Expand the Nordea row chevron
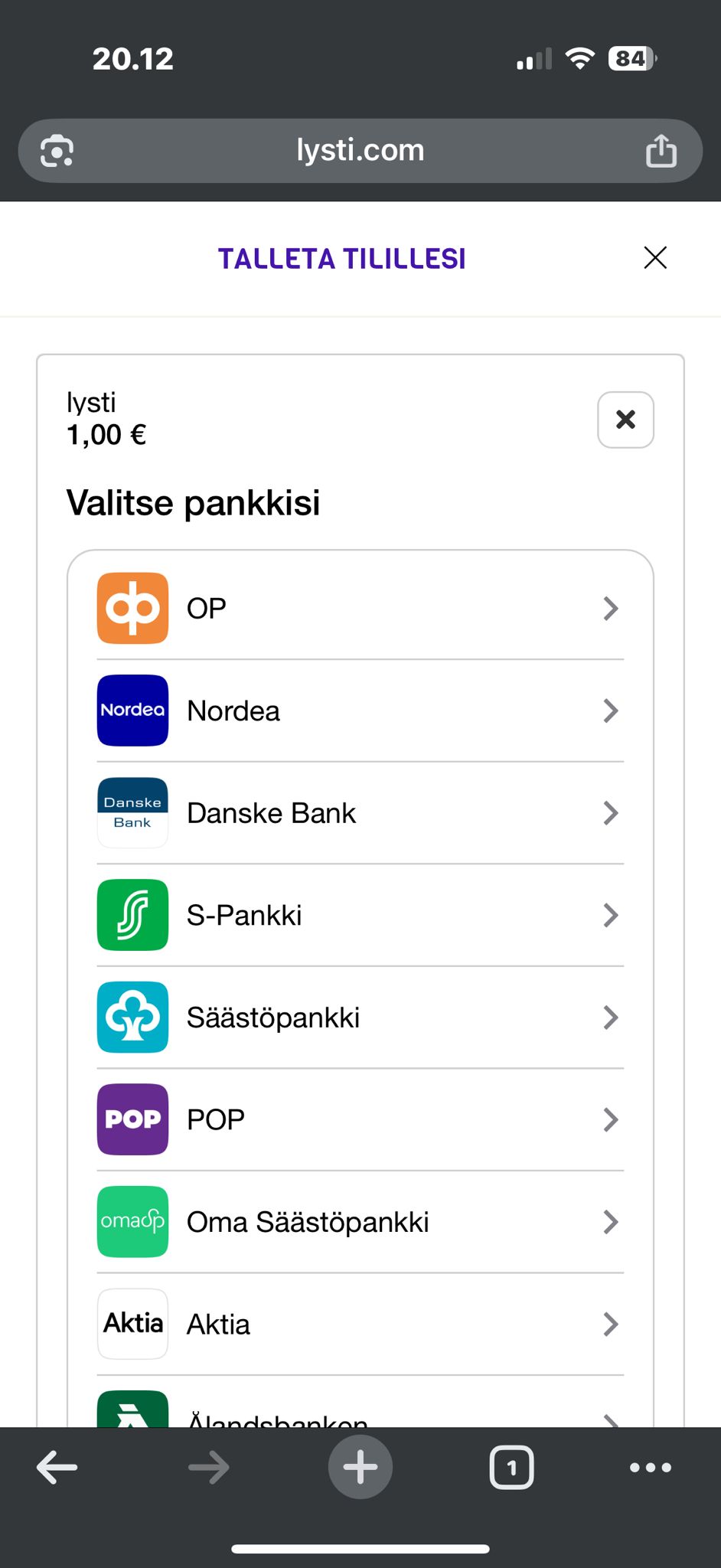721x1568 pixels. (x=610, y=710)
